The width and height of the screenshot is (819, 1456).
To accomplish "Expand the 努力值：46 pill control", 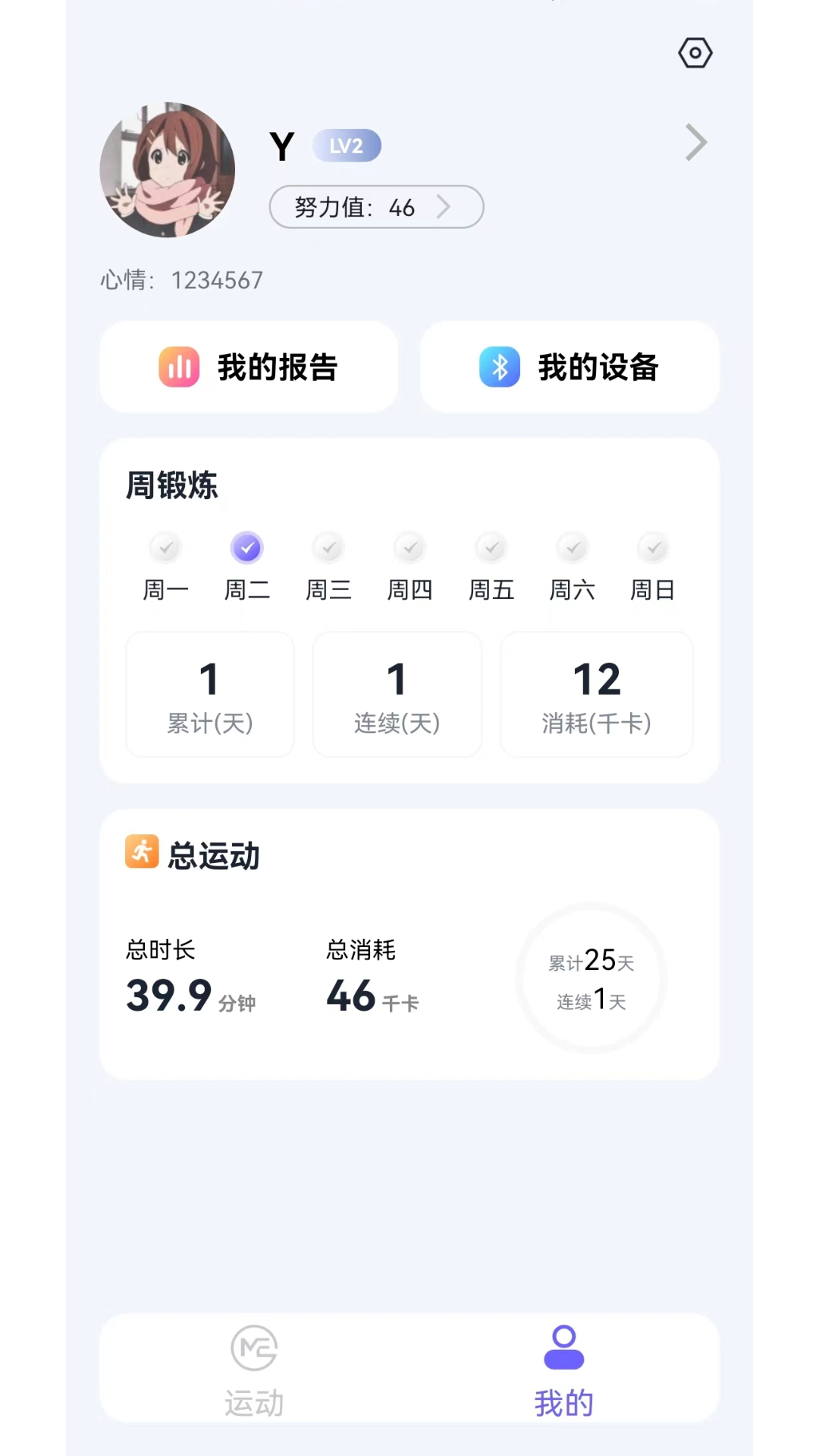I will [x=376, y=207].
